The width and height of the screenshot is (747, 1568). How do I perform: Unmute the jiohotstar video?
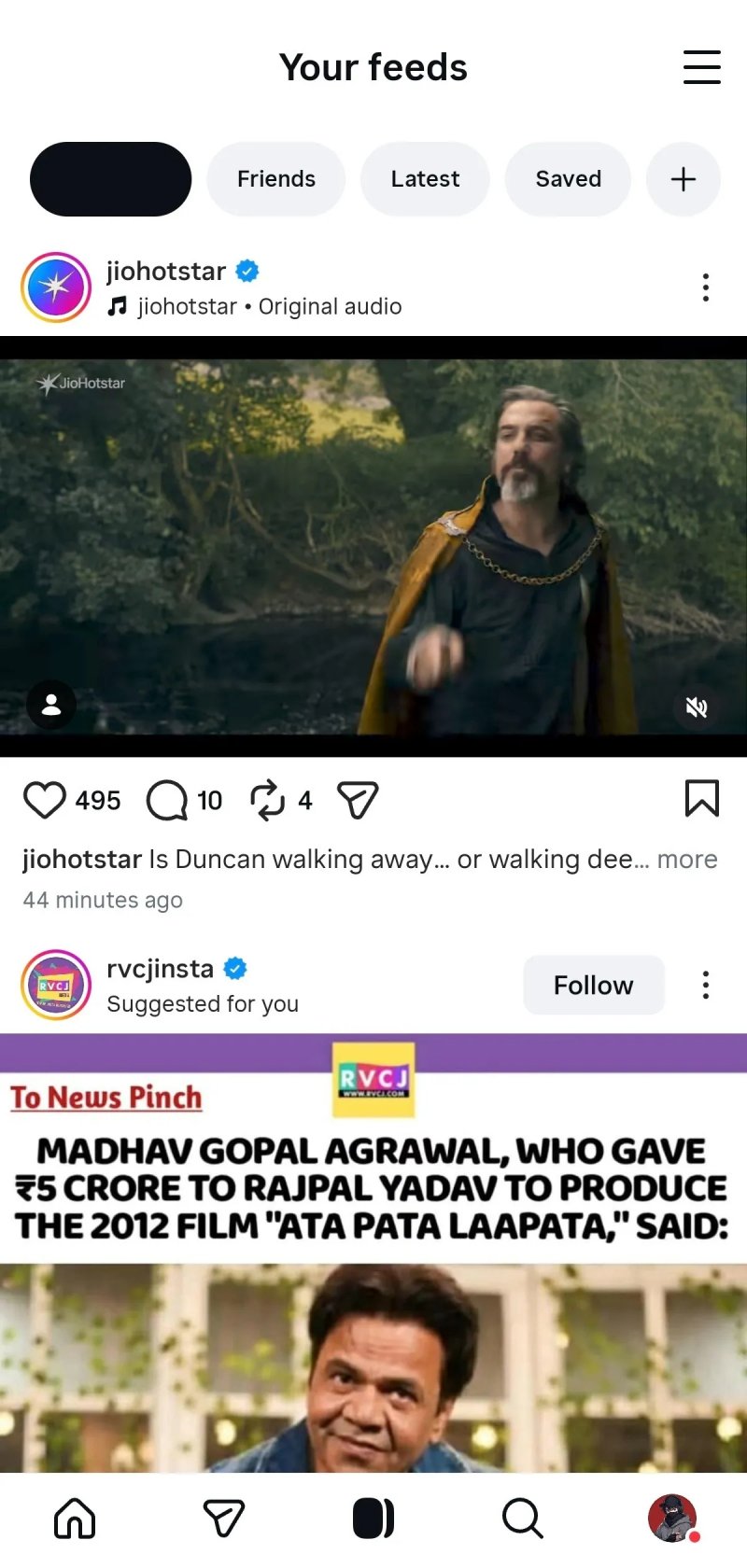coord(697,707)
